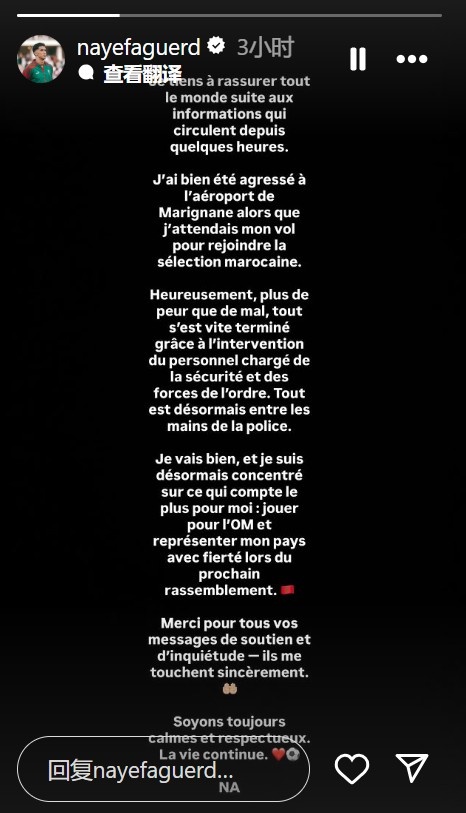Viewport: 466px width, 813px height.
Task: Focus the 回复nayefaguerd reply field
Action: (x=163, y=768)
